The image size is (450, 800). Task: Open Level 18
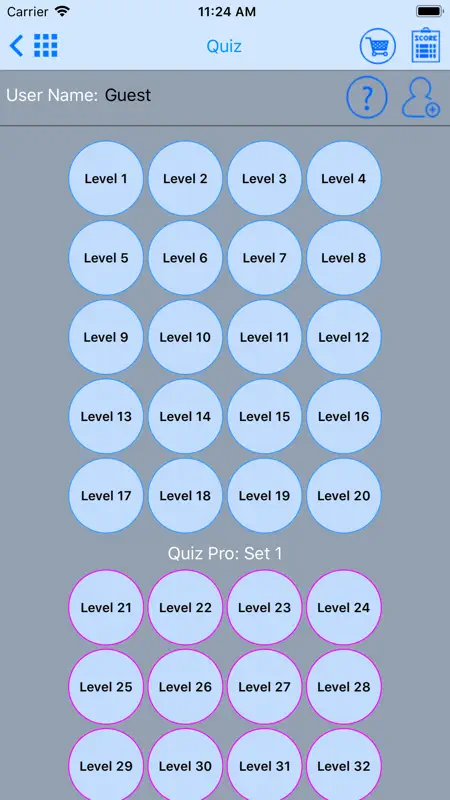click(x=185, y=495)
